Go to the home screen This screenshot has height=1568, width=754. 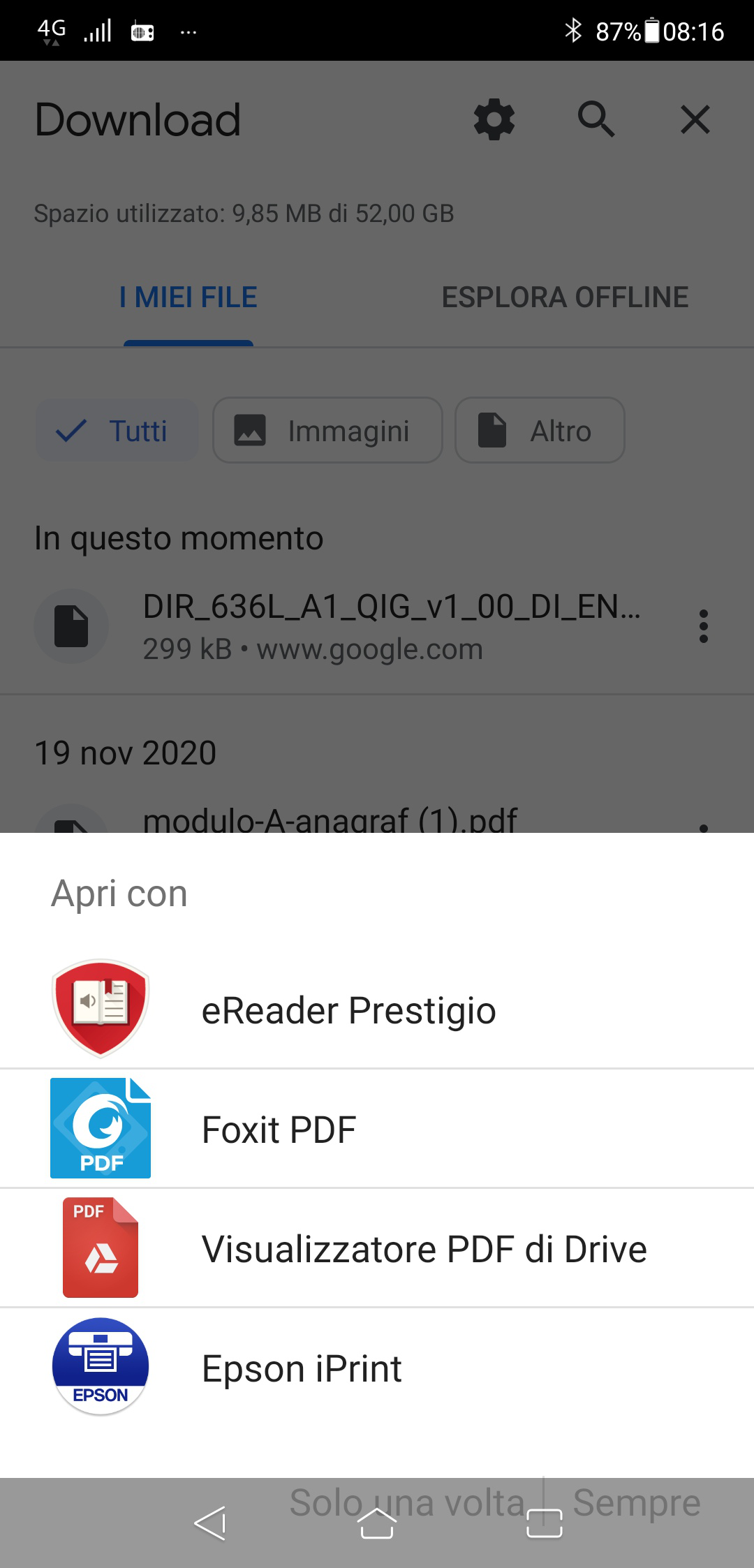tap(377, 1523)
